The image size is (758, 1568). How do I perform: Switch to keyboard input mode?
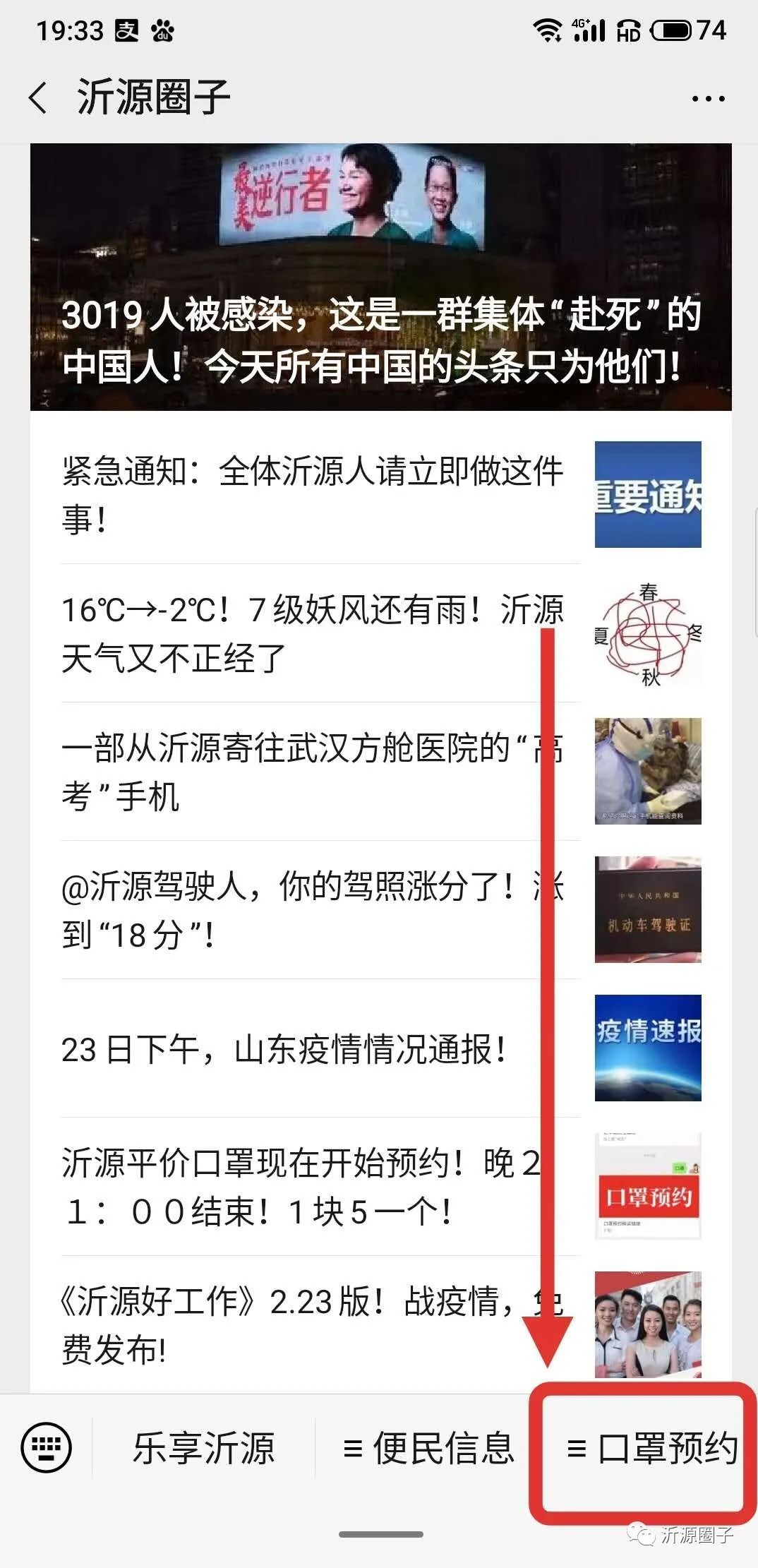tap(47, 1448)
